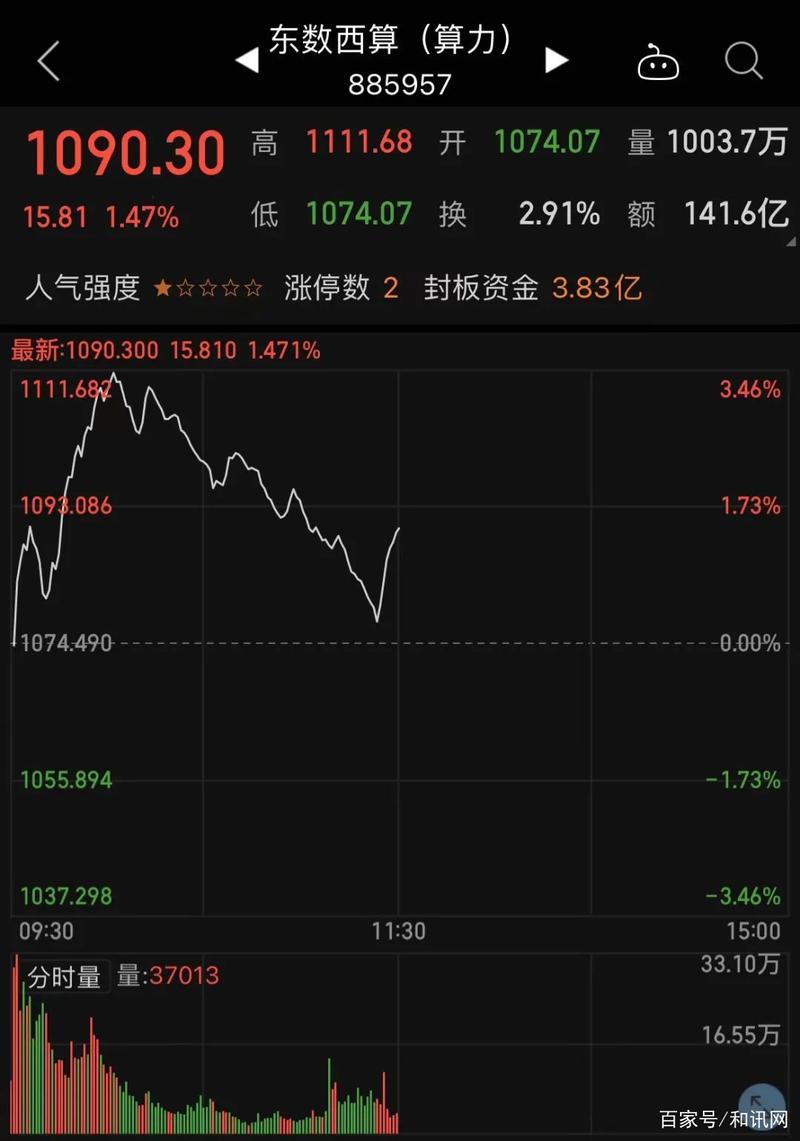Select previous stock with left arrow
Screen dimensions: 800x1141
pyautogui.click(x=246, y=60)
